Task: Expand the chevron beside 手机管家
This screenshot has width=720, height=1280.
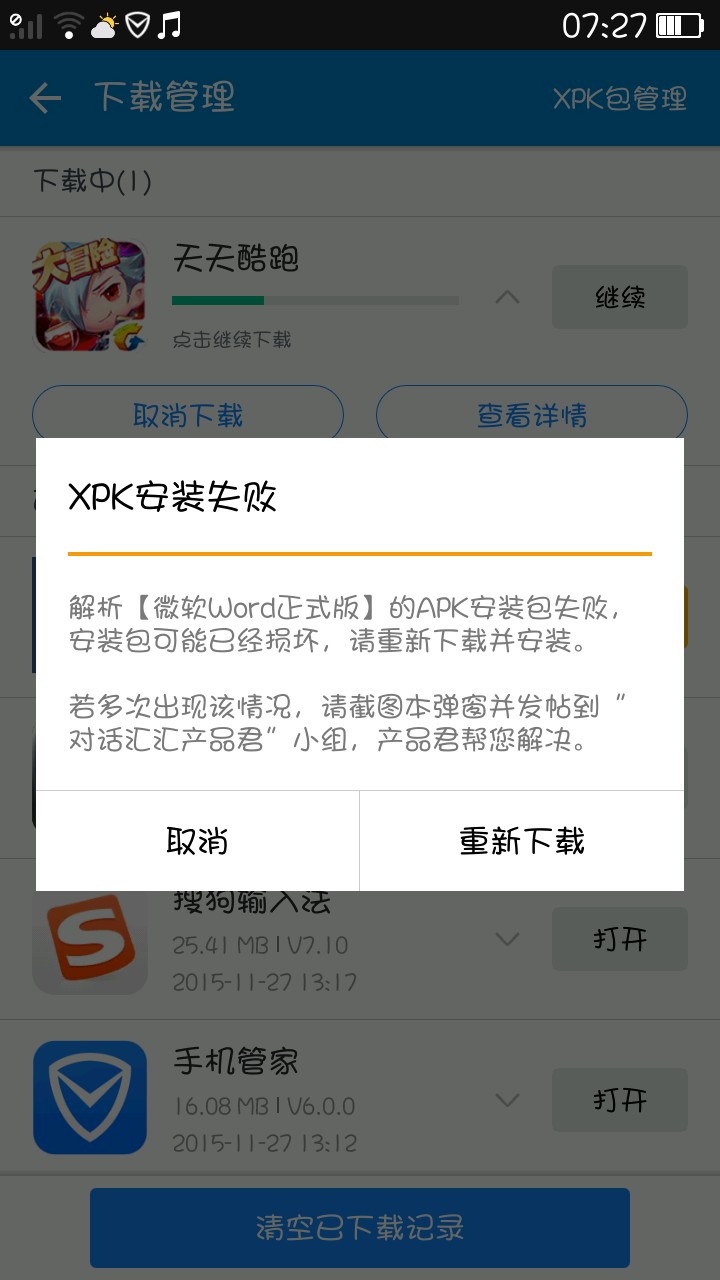Action: [508, 1100]
